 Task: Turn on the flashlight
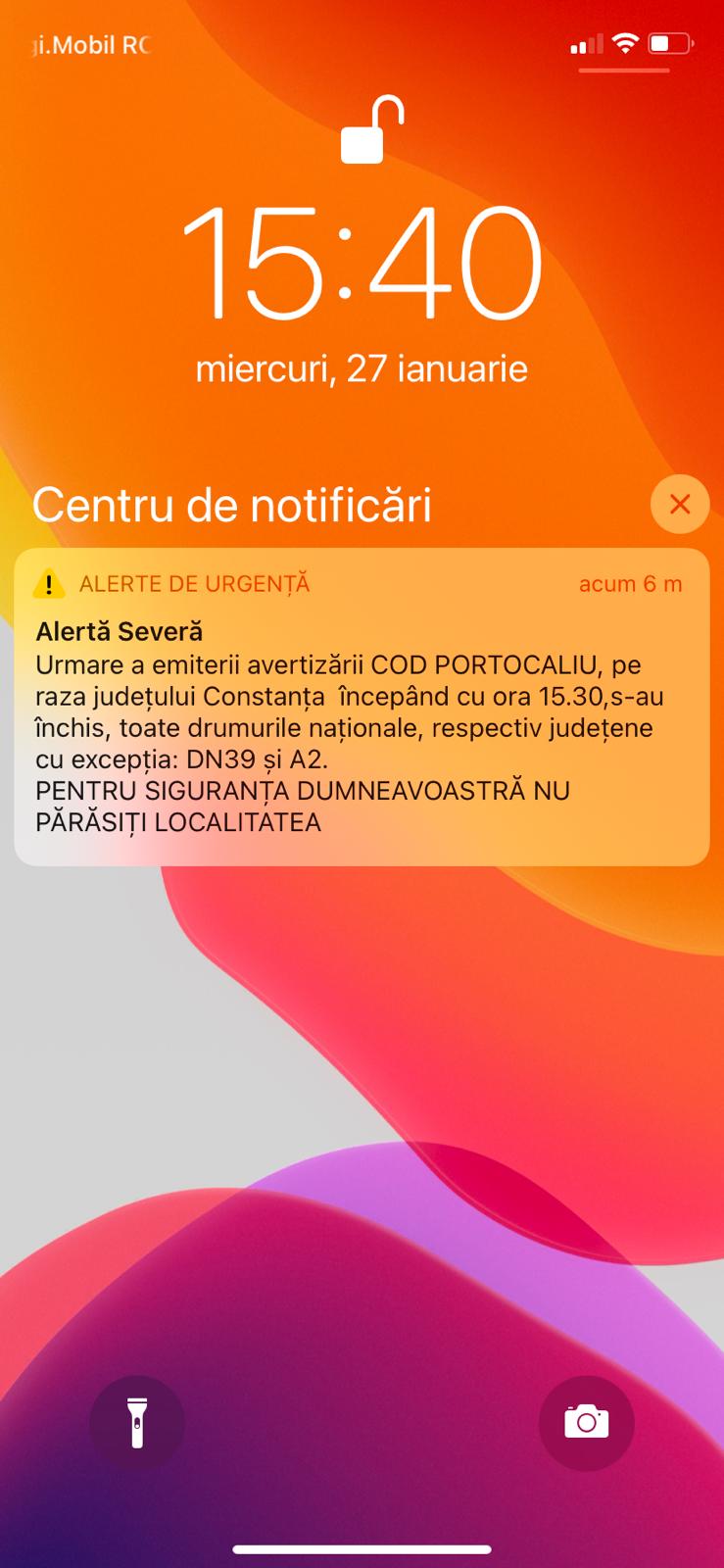137,1423
